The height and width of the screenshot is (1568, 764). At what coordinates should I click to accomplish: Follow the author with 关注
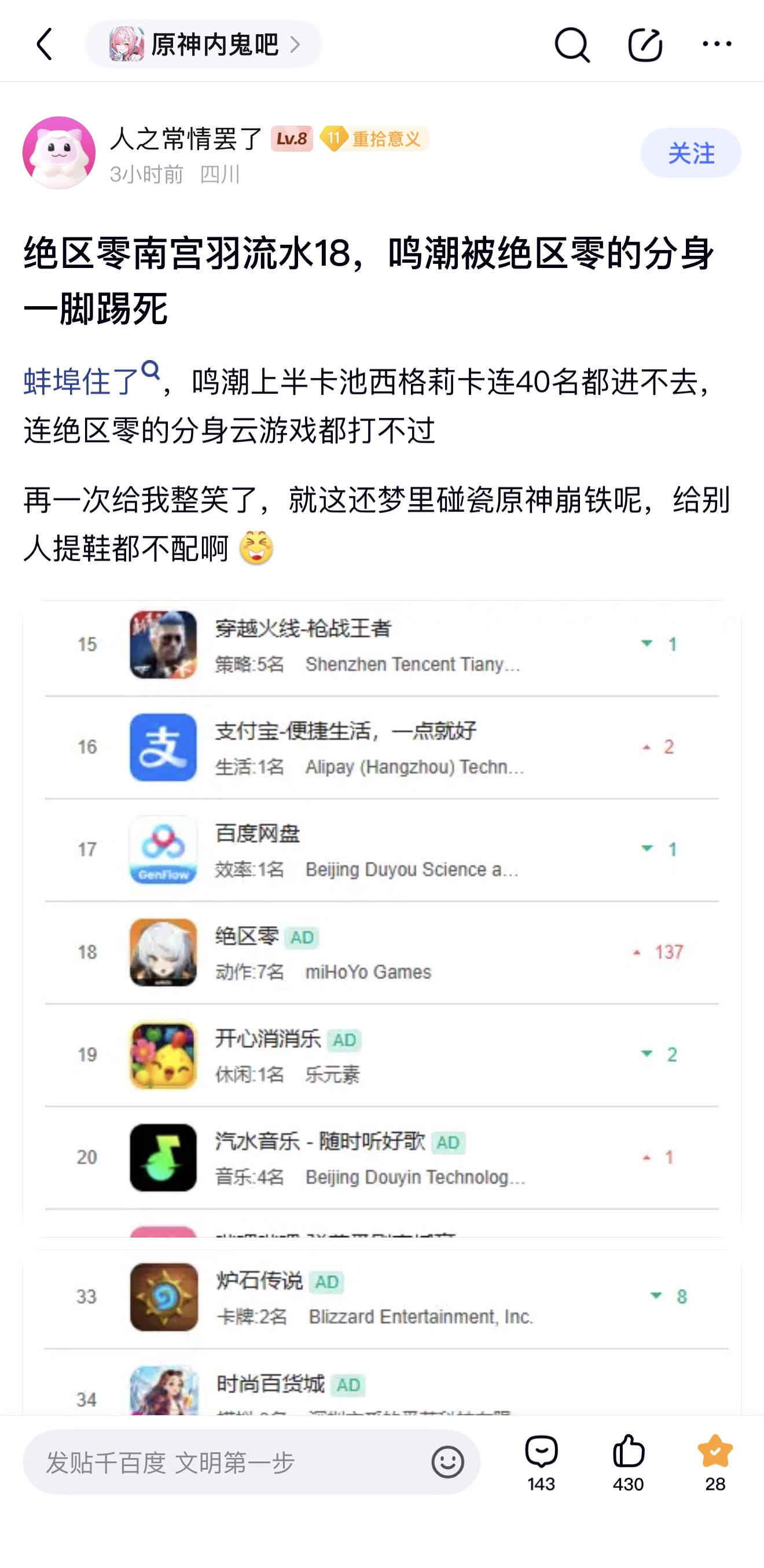(690, 153)
